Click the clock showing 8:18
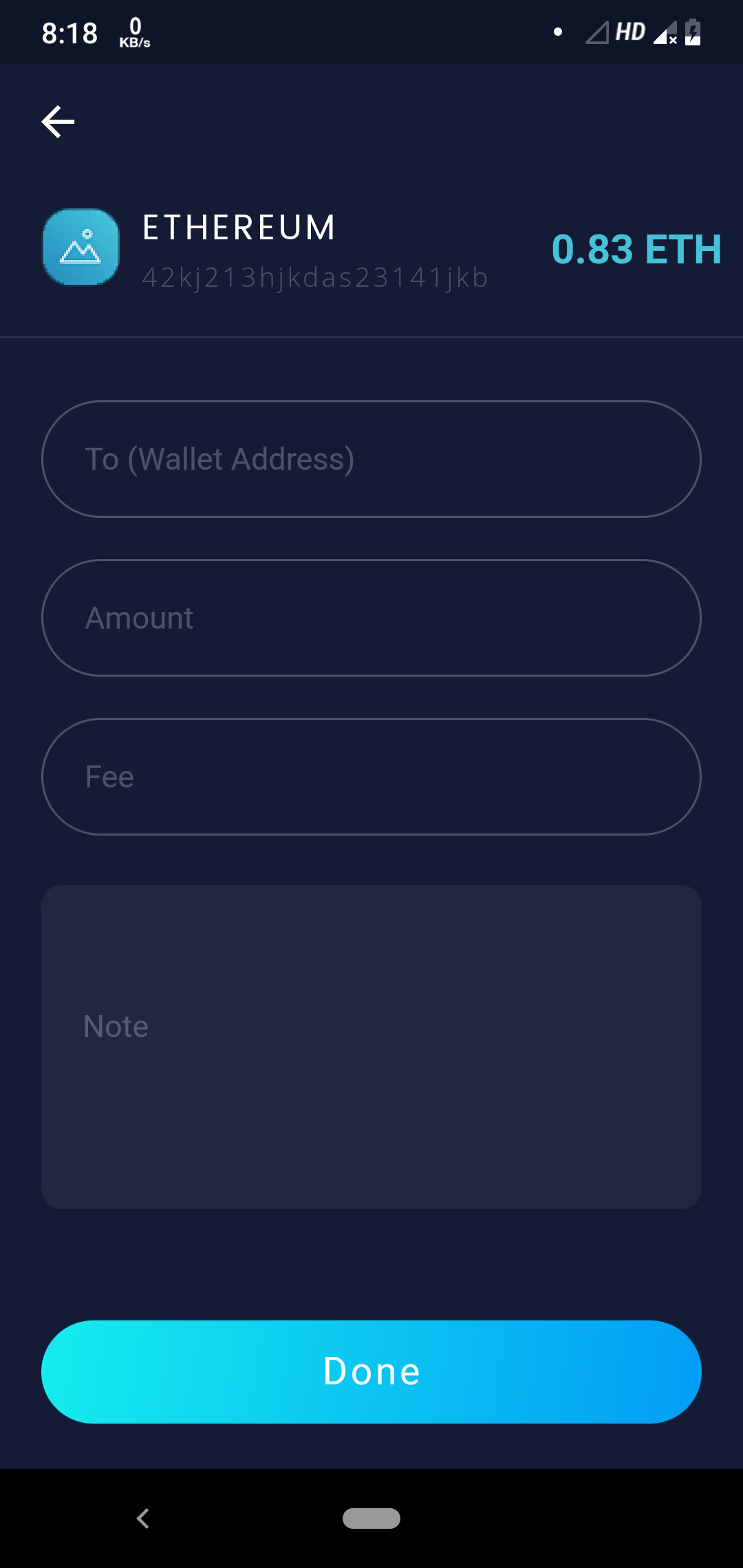The height and width of the screenshot is (1568, 743). click(x=69, y=31)
